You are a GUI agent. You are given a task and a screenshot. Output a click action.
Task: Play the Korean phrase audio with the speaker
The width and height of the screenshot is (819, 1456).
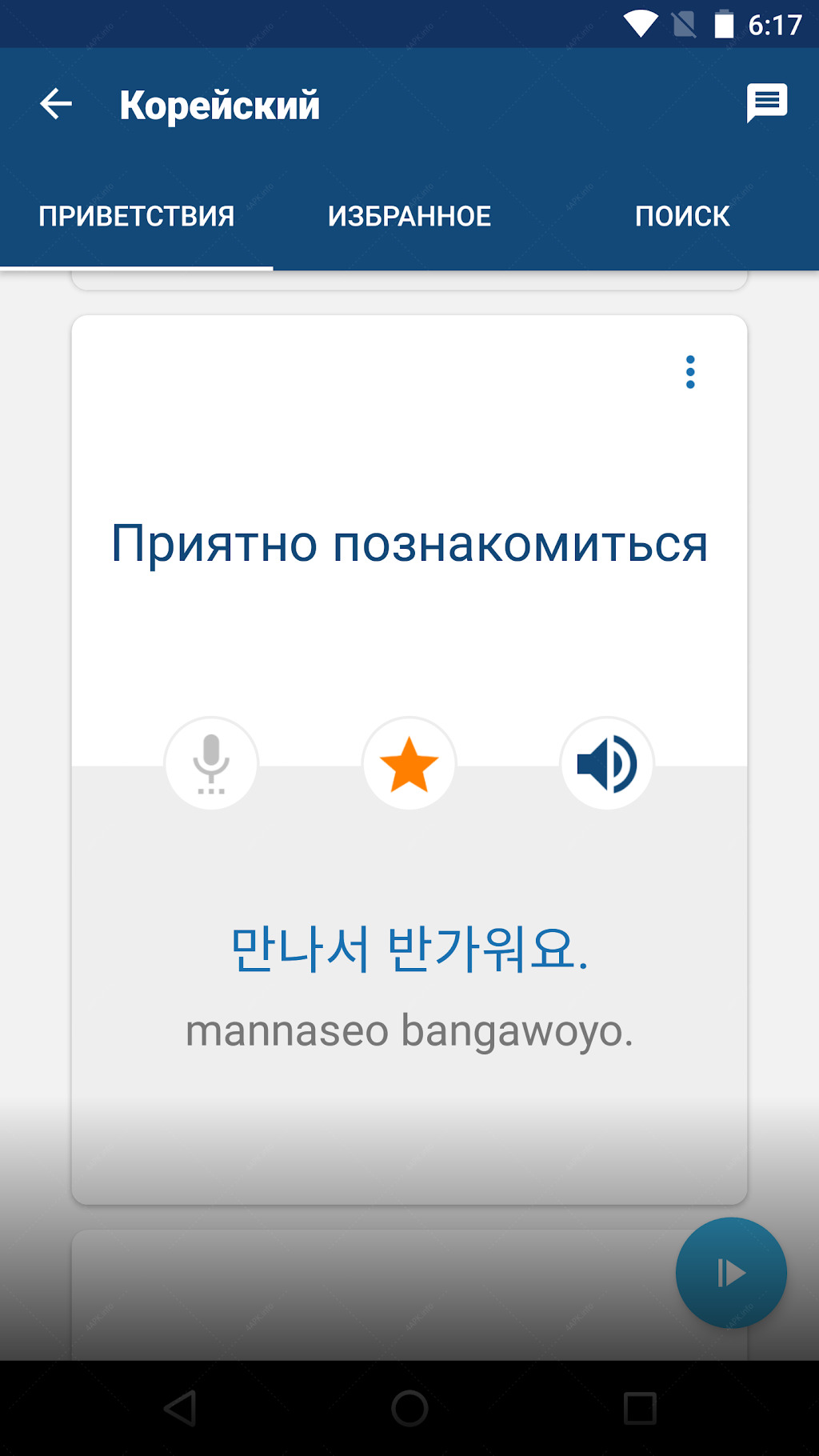607,763
